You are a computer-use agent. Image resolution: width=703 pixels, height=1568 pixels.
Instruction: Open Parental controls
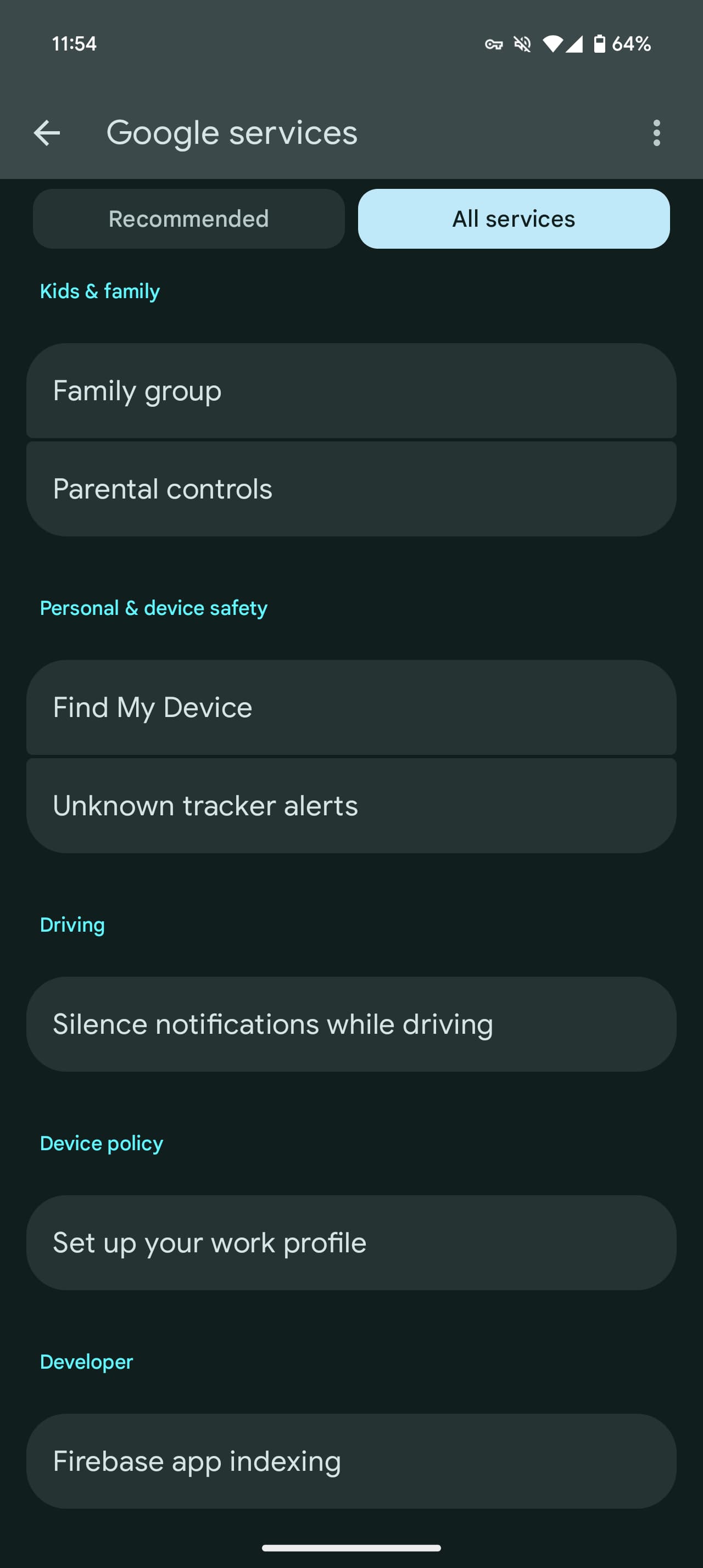351,489
